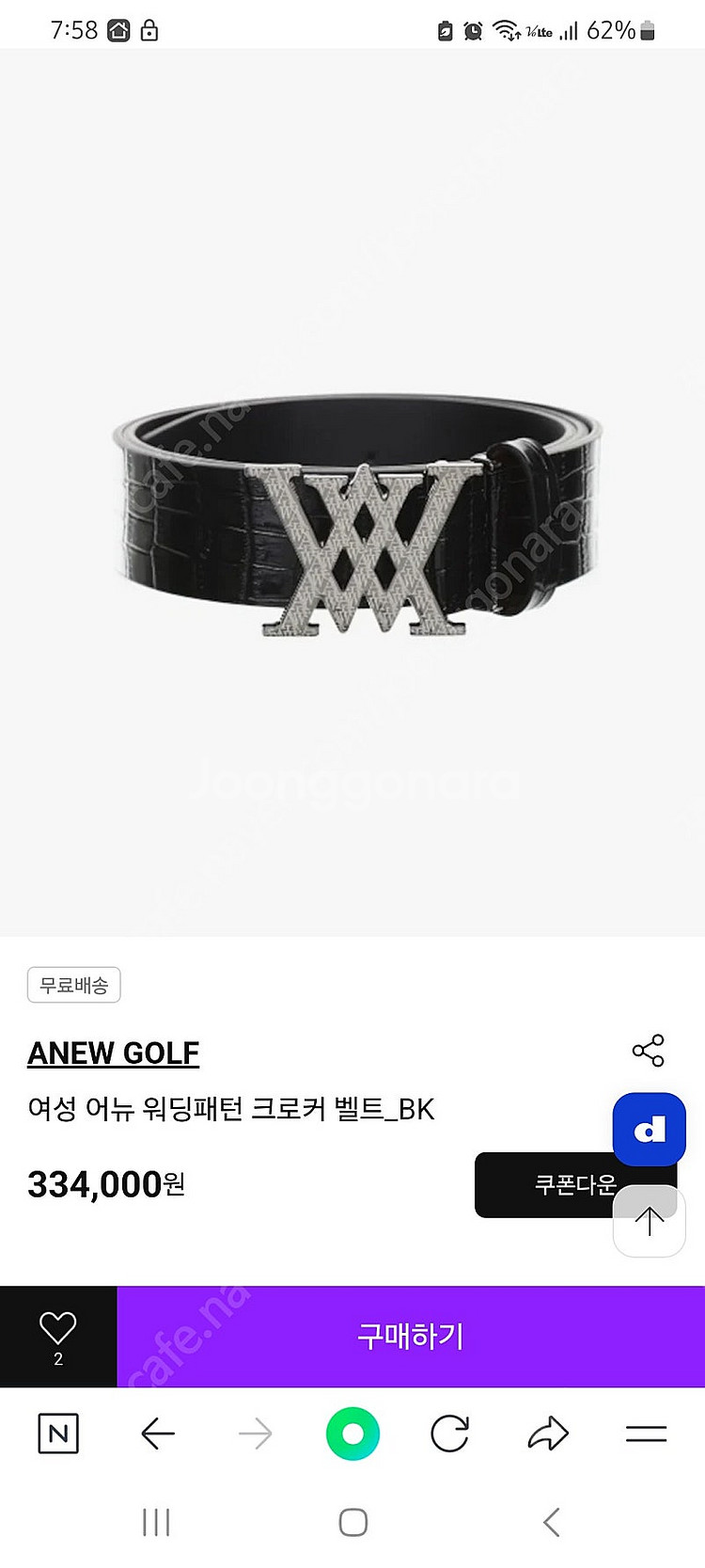Open Naver home via N icon
The height and width of the screenshot is (1568, 705).
click(58, 1433)
